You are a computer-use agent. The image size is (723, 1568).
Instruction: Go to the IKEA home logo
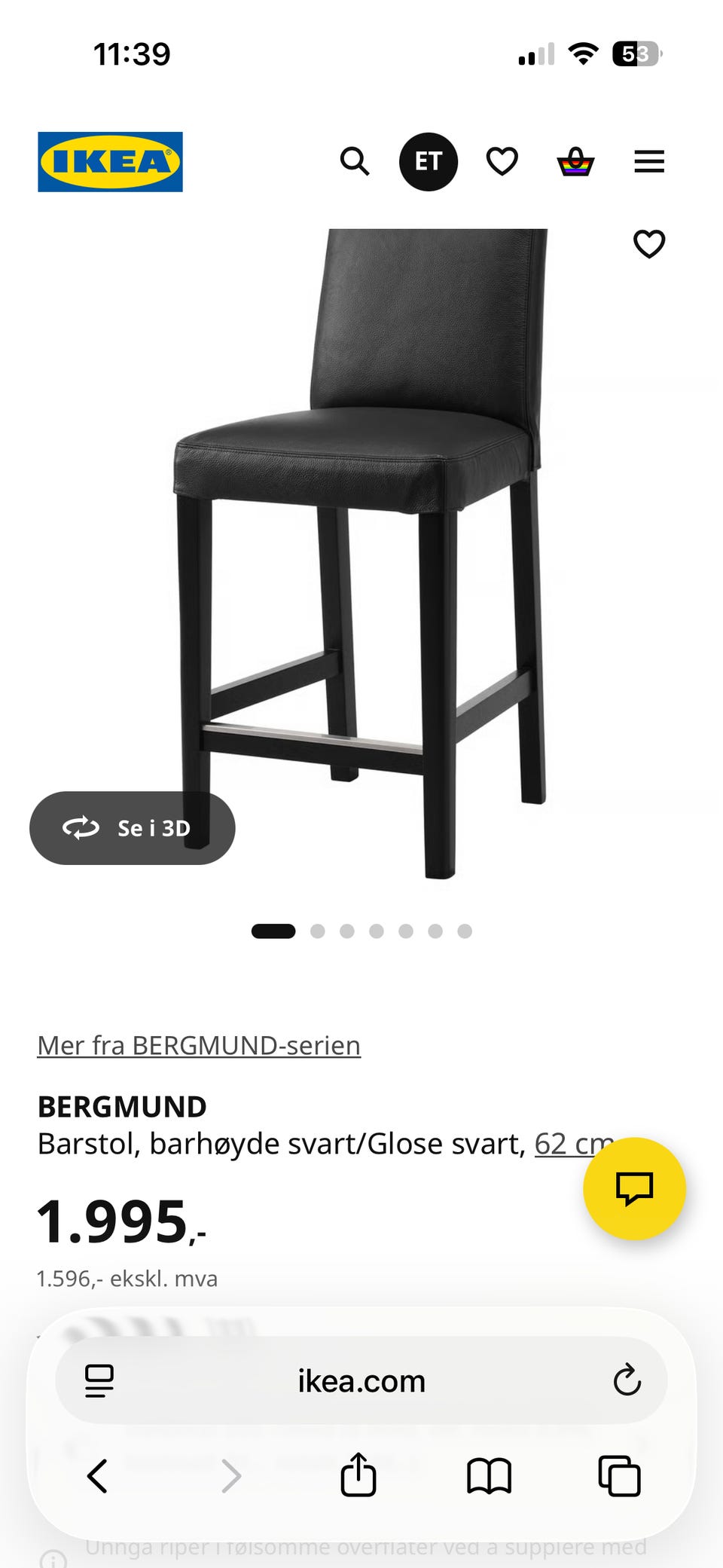point(110,161)
